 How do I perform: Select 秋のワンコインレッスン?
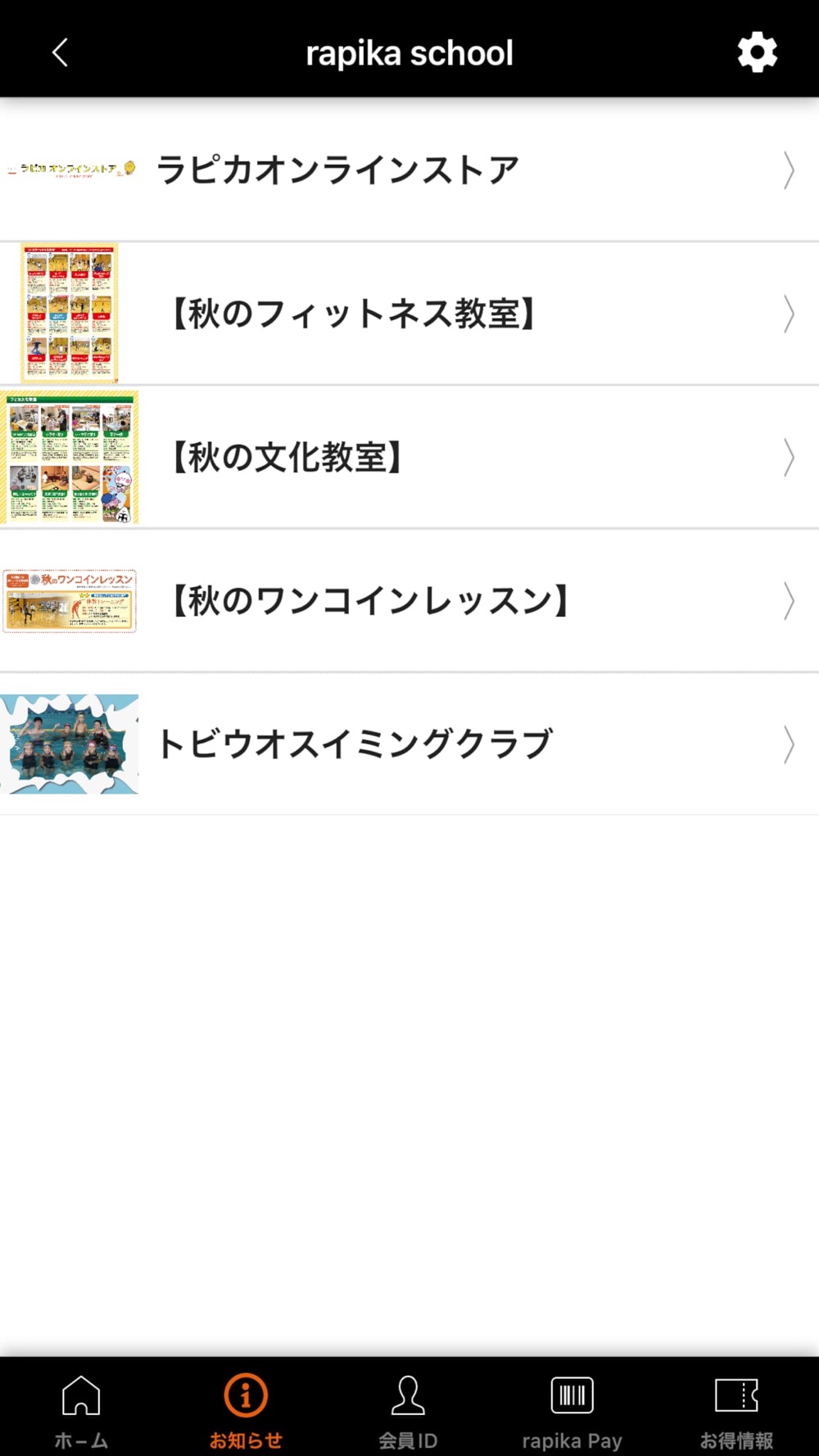click(409, 601)
